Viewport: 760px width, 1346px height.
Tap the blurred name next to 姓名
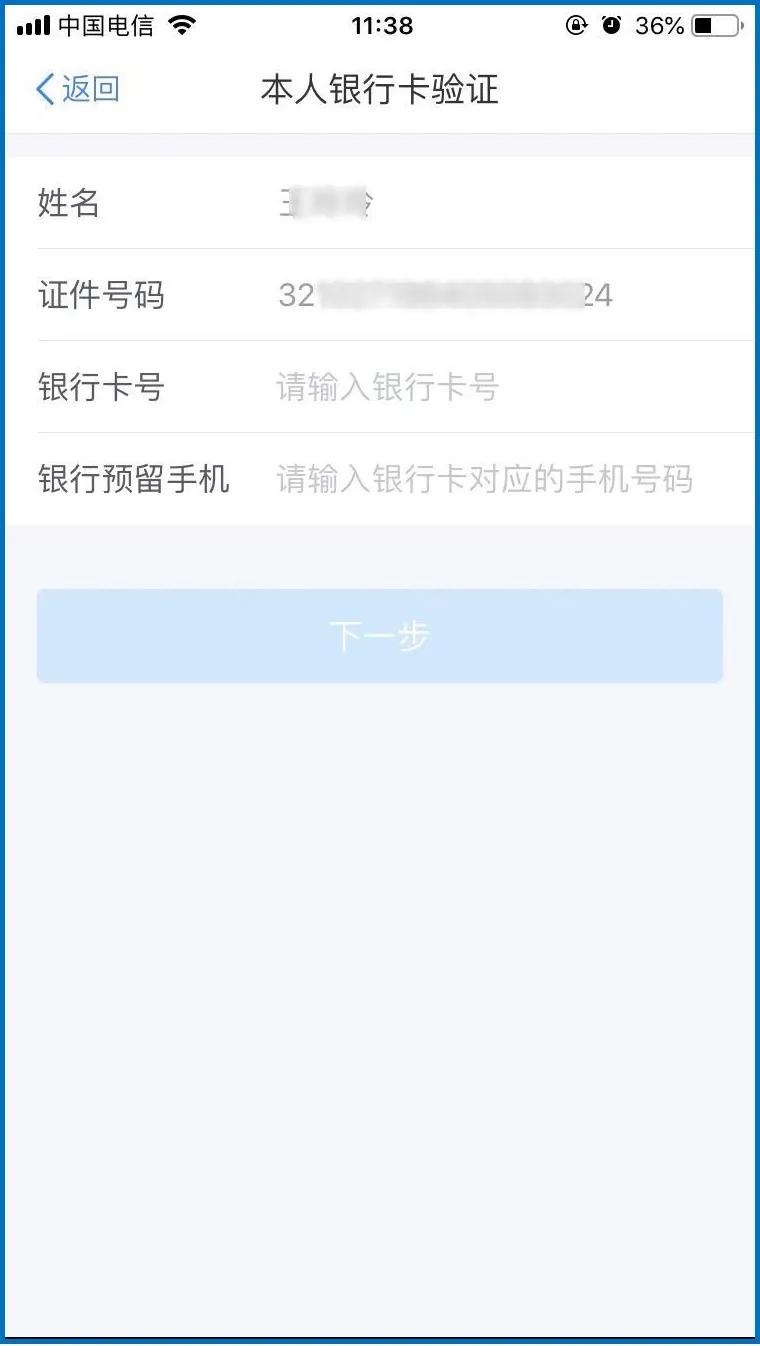coord(325,203)
